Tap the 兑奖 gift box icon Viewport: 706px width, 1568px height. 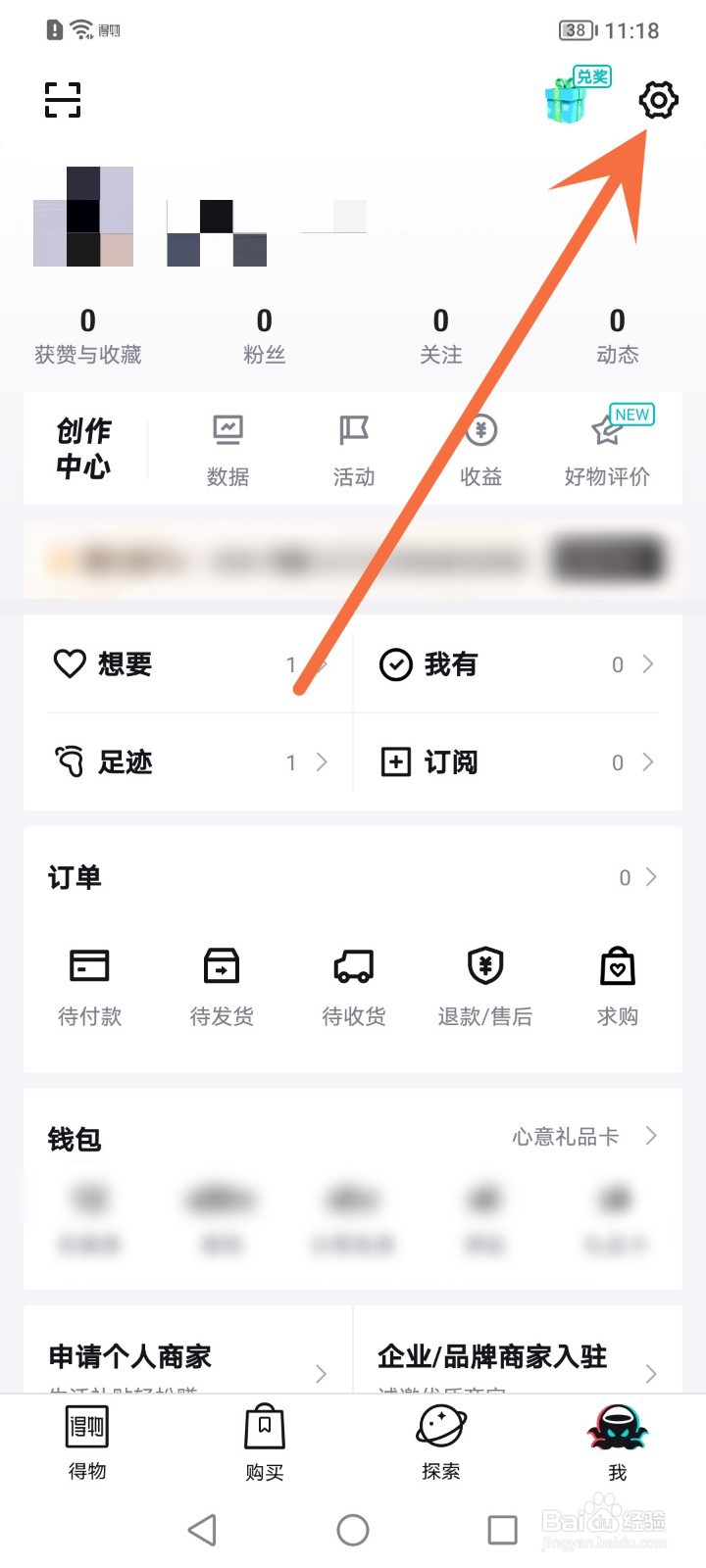567,99
